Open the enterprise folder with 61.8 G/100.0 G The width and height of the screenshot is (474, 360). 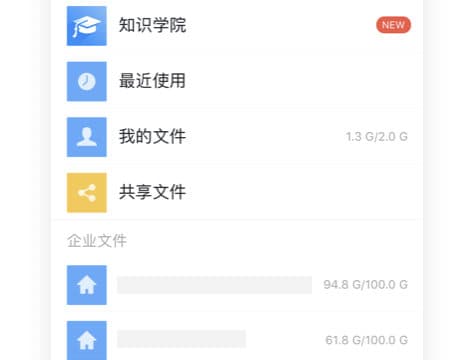(237, 340)
